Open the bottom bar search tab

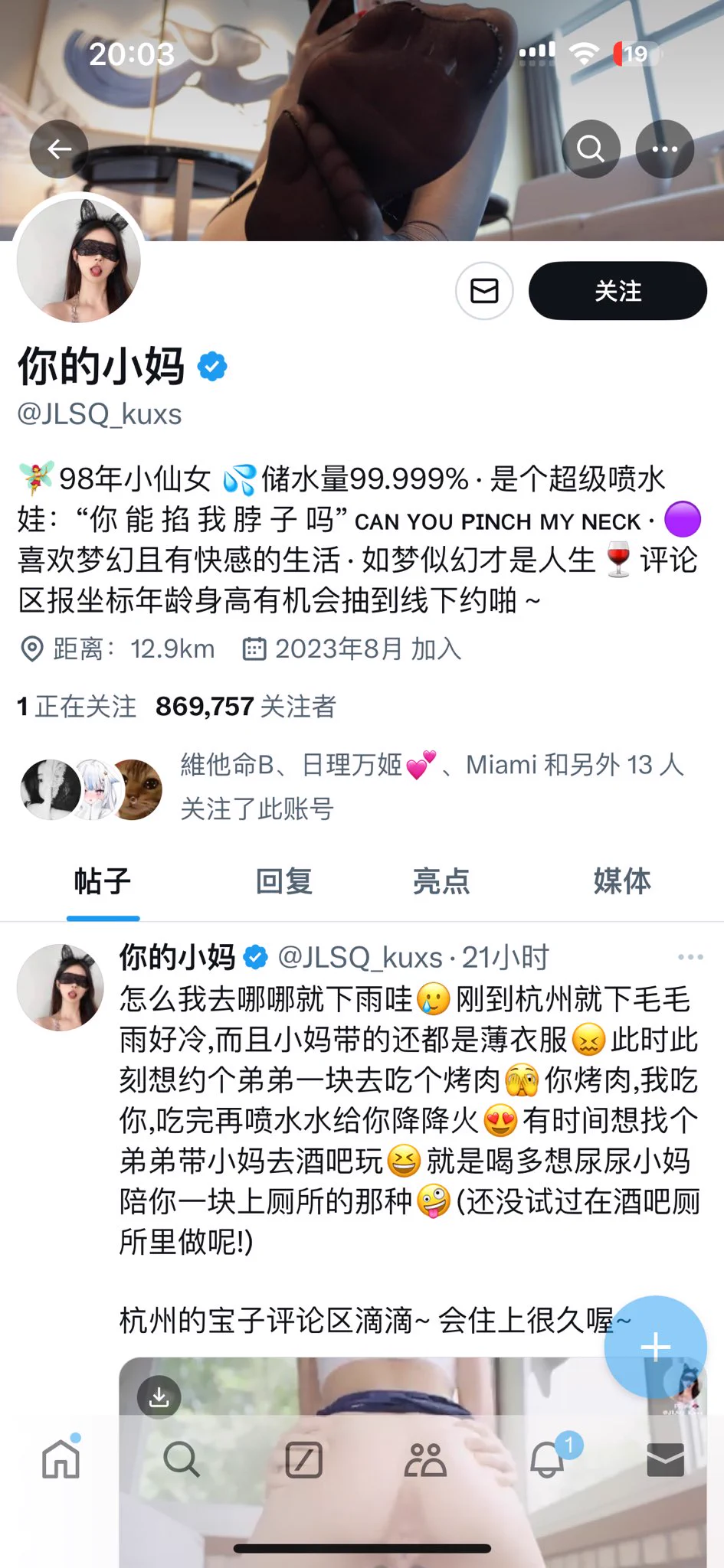[182, 1459]
